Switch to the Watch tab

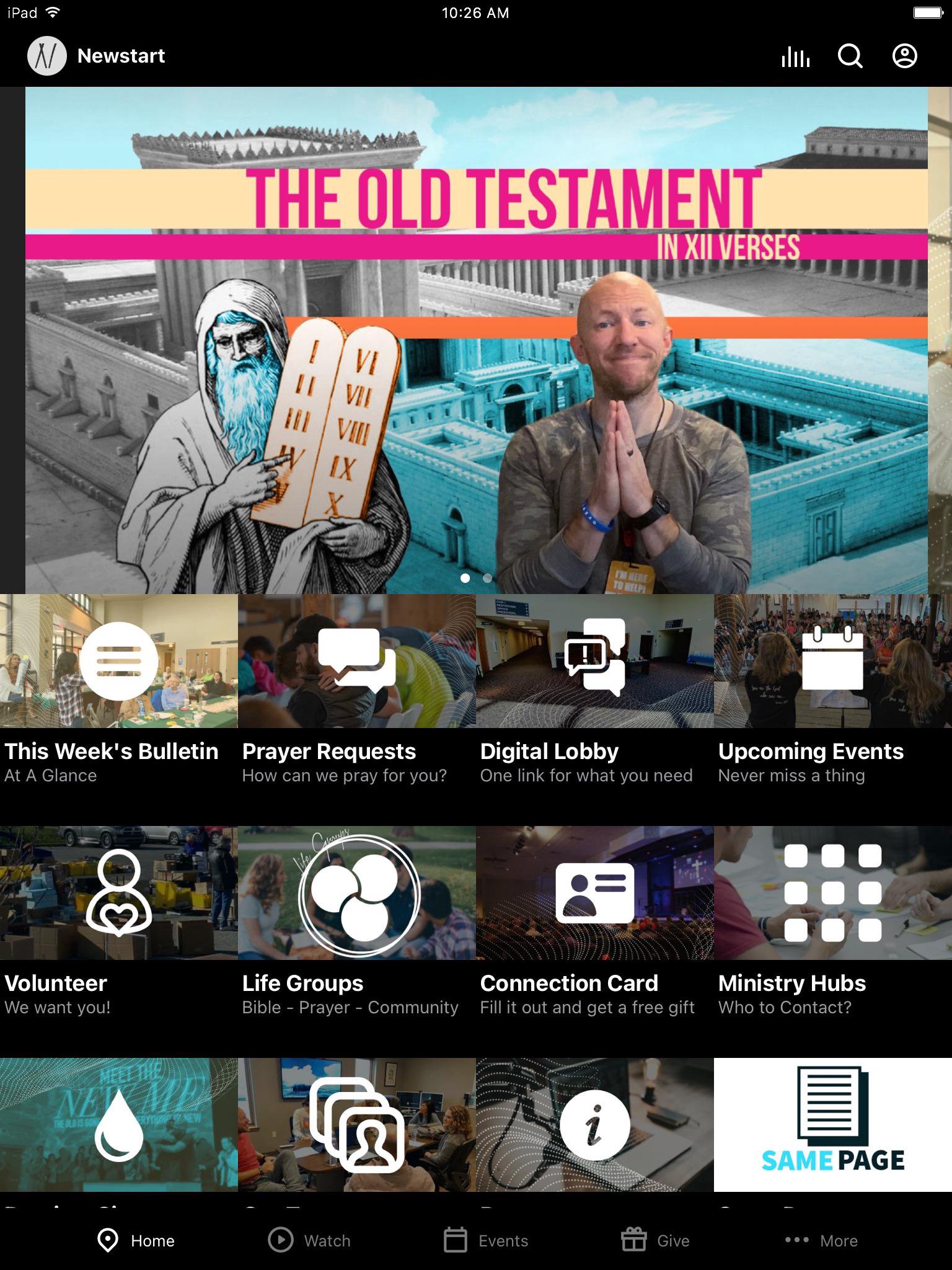(309, 1240)
